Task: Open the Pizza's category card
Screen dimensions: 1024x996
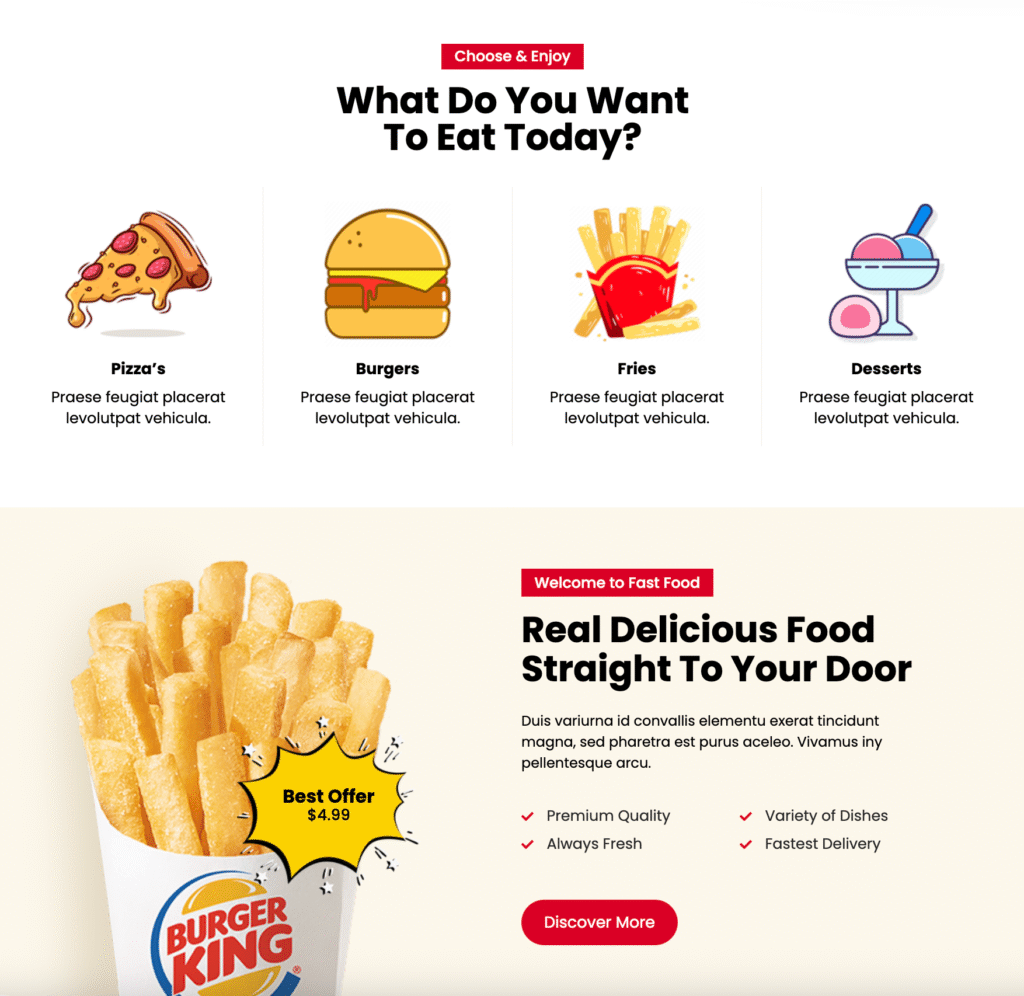Action: (138, 368)
